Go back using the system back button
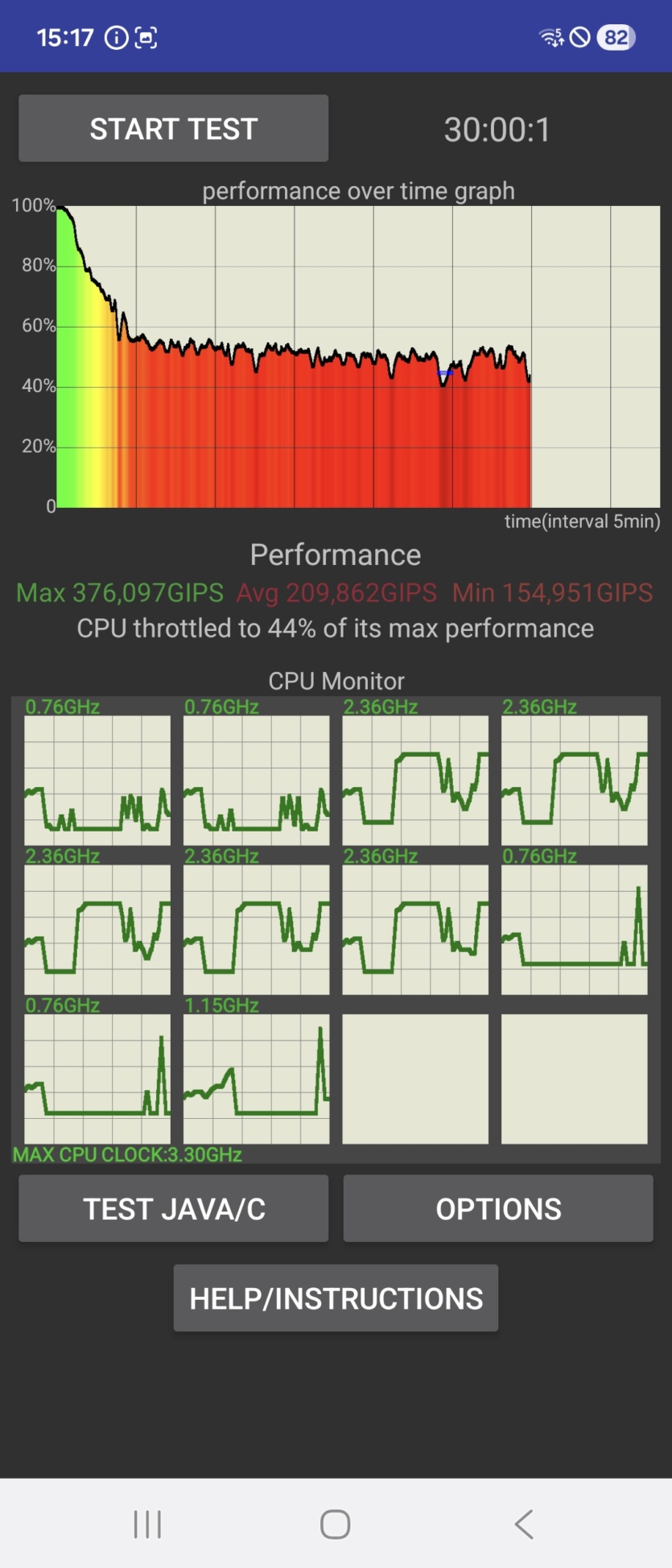 pyautogui.click(x=524, y=1524)
